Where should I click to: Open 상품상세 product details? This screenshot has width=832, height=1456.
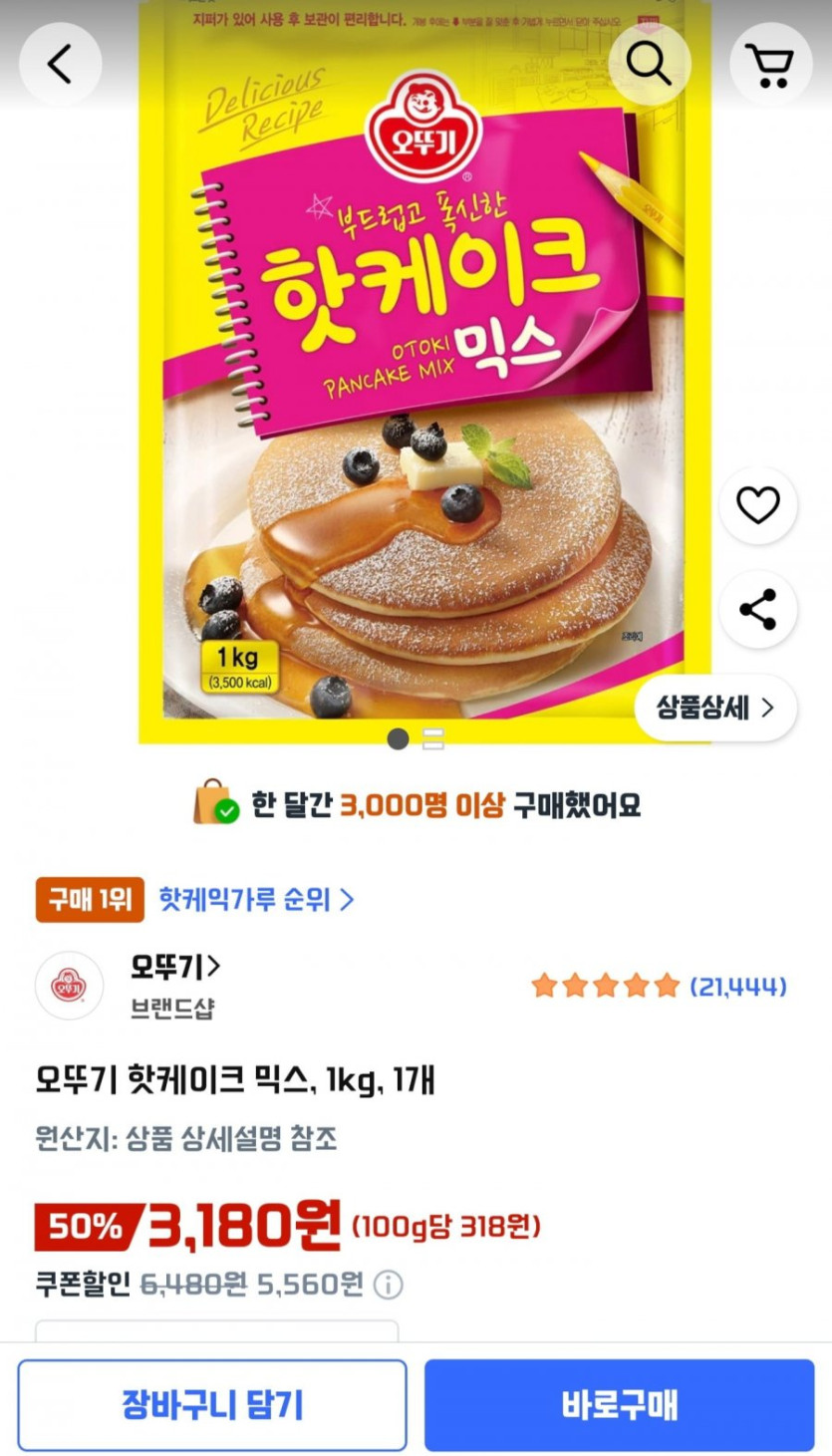click(x=714, y=708)
